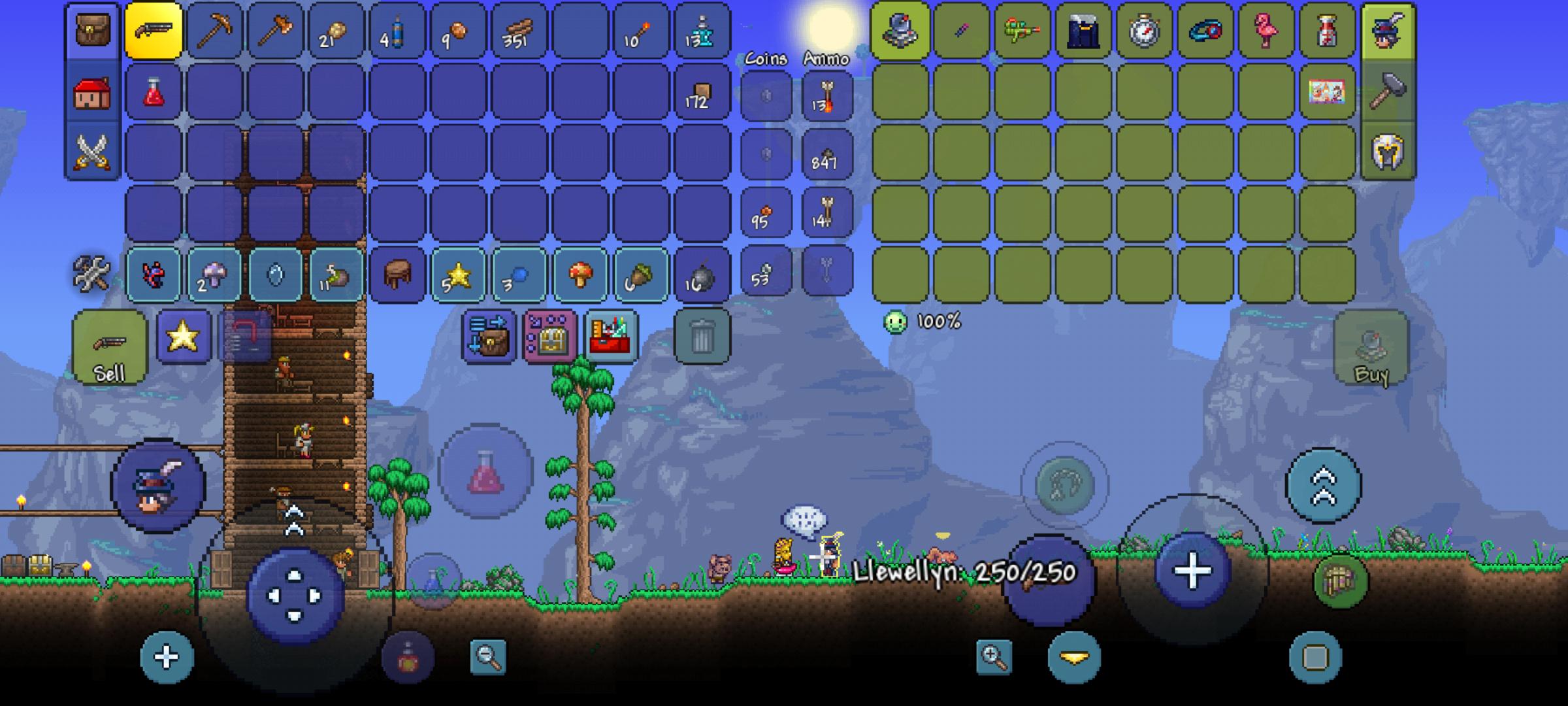1568x706 pixels.
Task: Open the equipment helmet tab
Action: point(1388,152)
